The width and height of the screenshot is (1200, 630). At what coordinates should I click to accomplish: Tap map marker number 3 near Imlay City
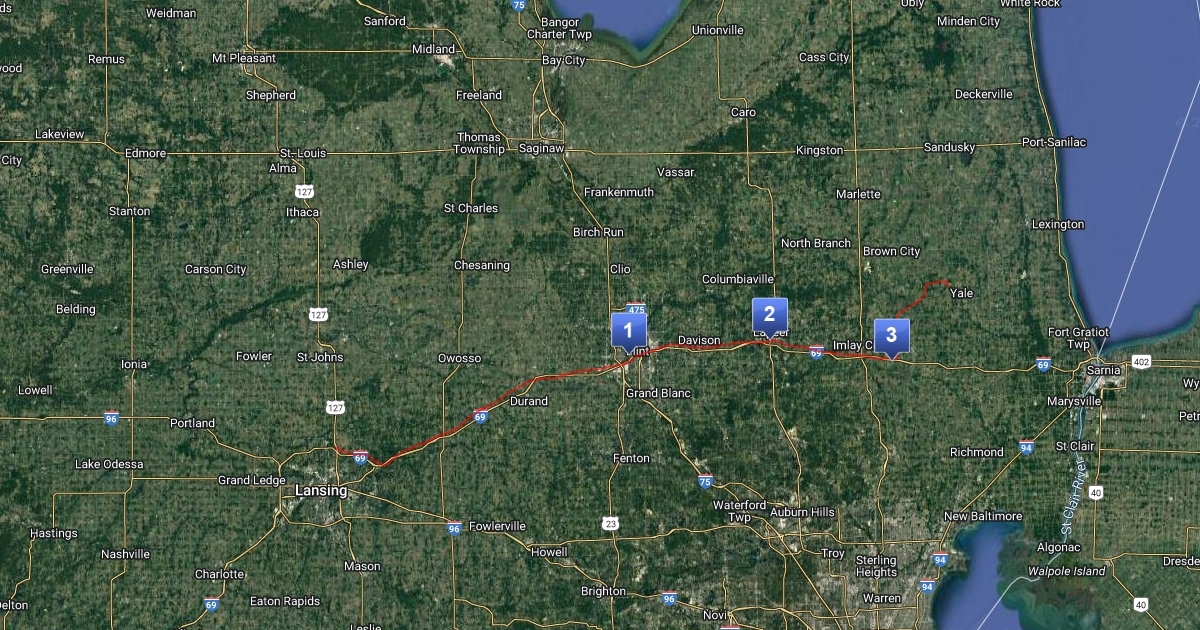coord(891,335)
